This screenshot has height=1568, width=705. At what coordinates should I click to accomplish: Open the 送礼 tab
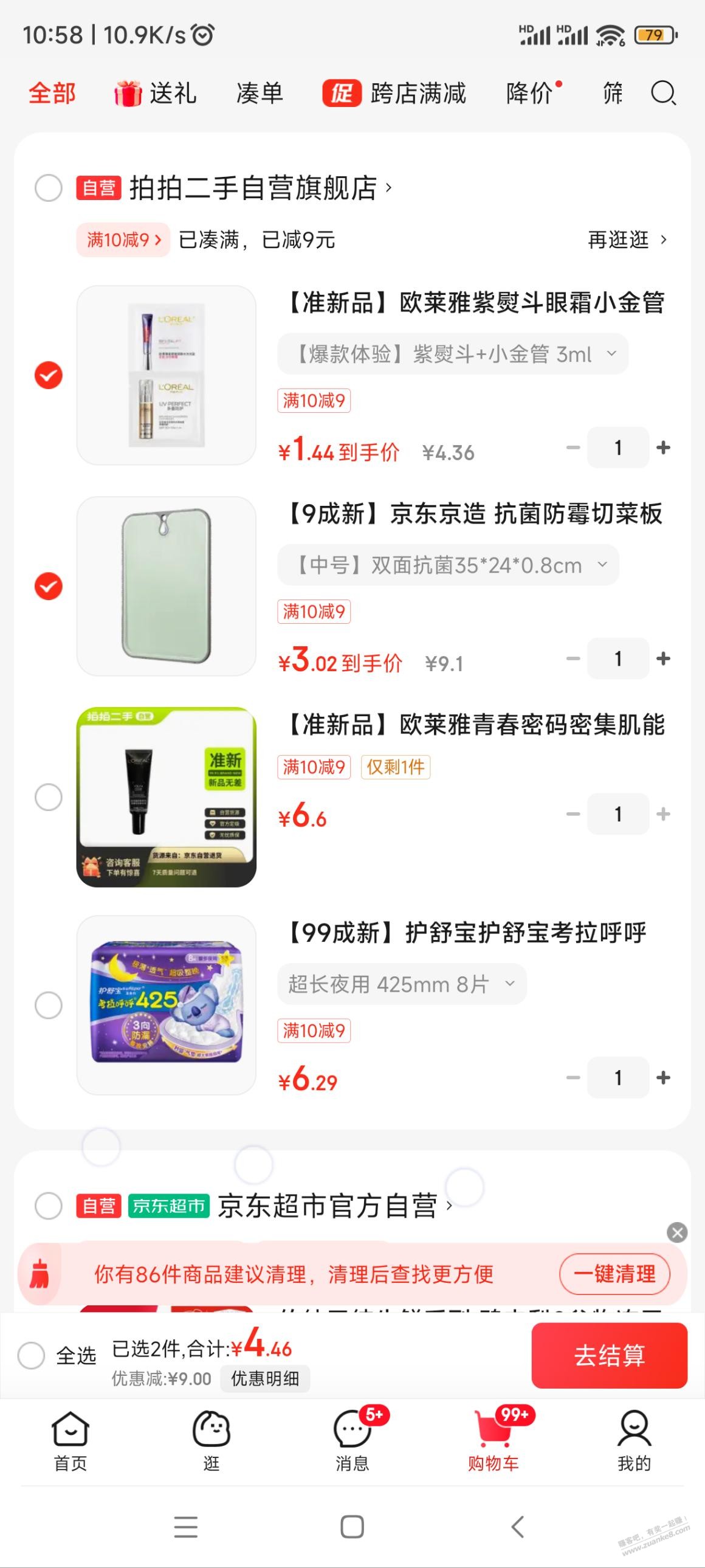click(156, 94)
